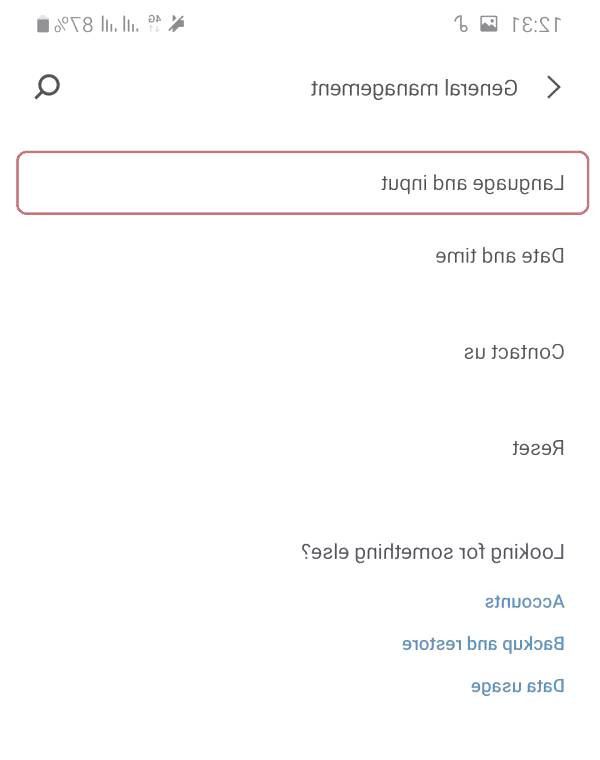The image size is (600, 760).
Task: Go back from General management
Action: (554, 88)
